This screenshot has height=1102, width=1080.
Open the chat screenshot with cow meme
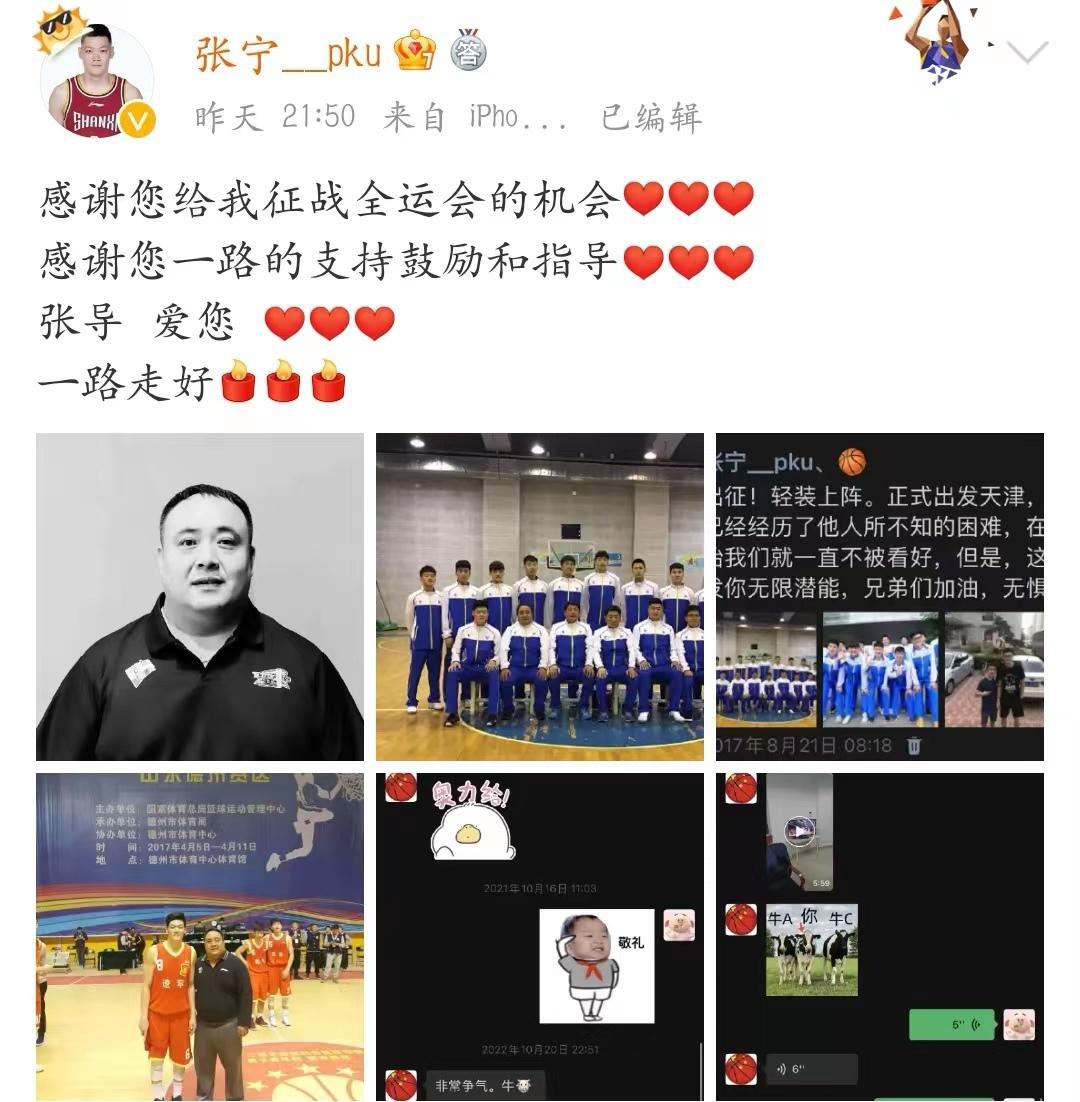(x=879, y=936)
